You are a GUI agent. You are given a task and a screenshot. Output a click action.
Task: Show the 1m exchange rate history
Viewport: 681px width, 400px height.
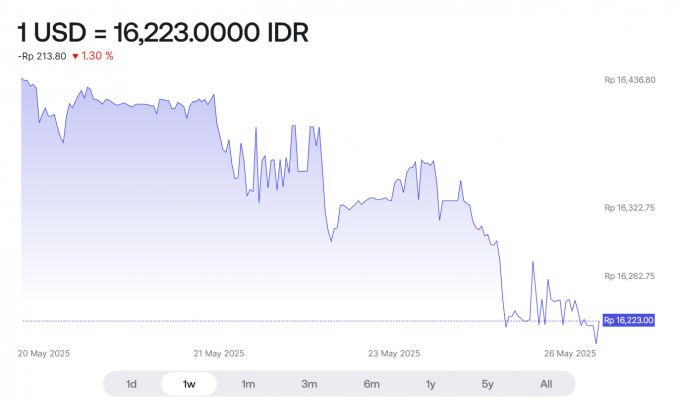249,384
